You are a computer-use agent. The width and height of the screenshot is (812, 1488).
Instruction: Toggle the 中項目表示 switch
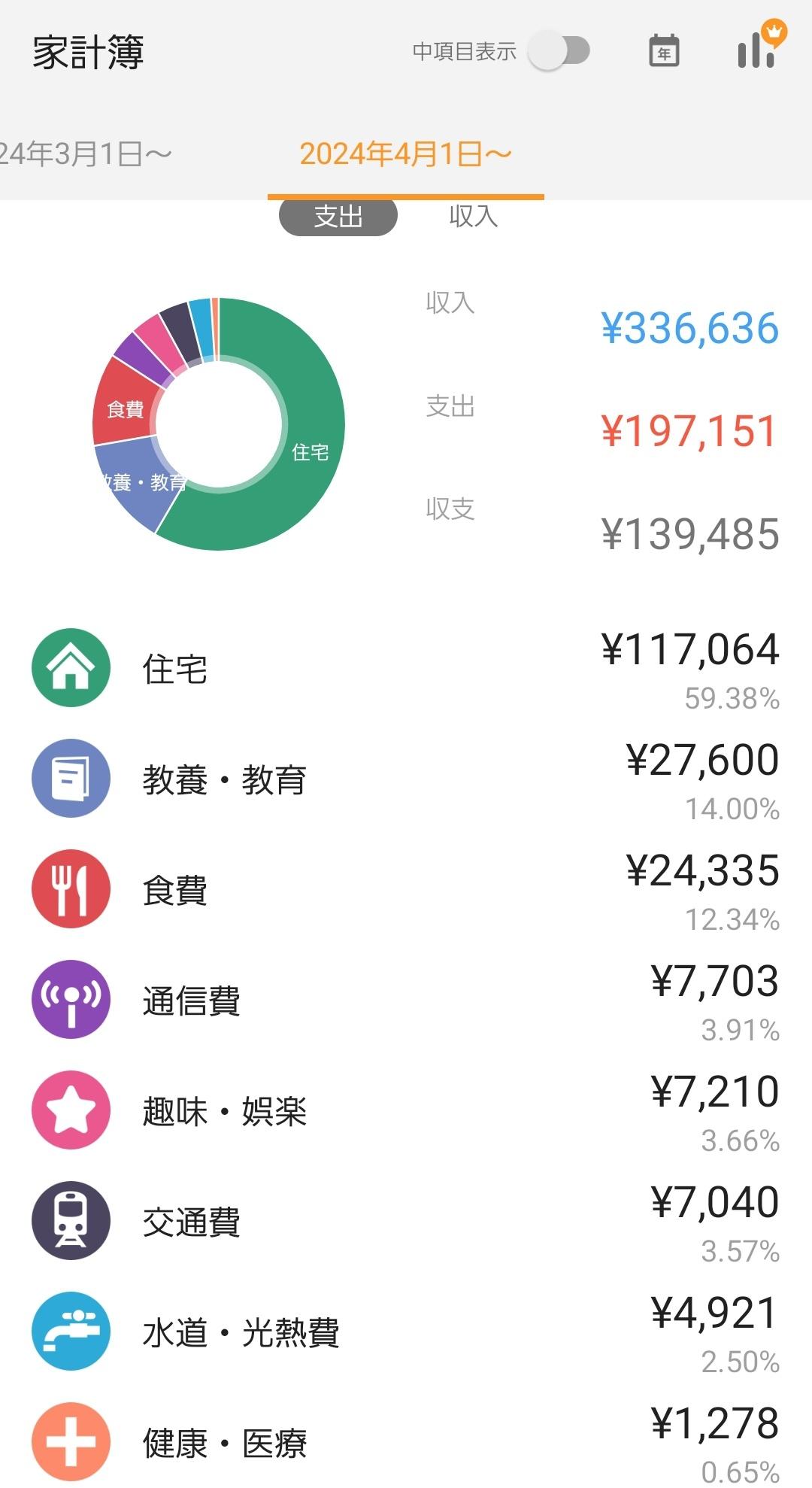click(559, 51)
